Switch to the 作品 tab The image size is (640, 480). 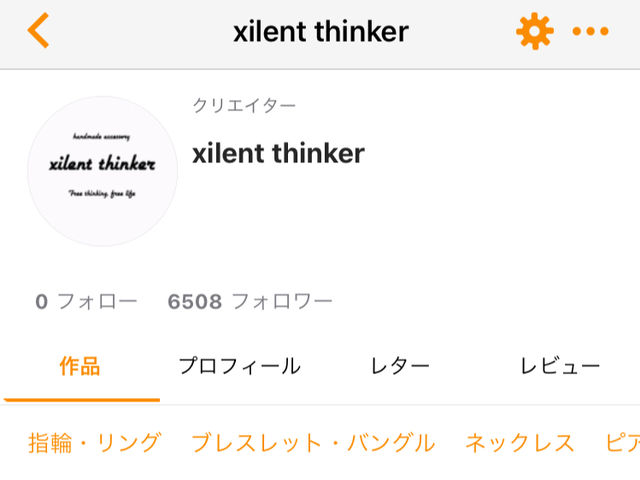click(x=80, y=366)
